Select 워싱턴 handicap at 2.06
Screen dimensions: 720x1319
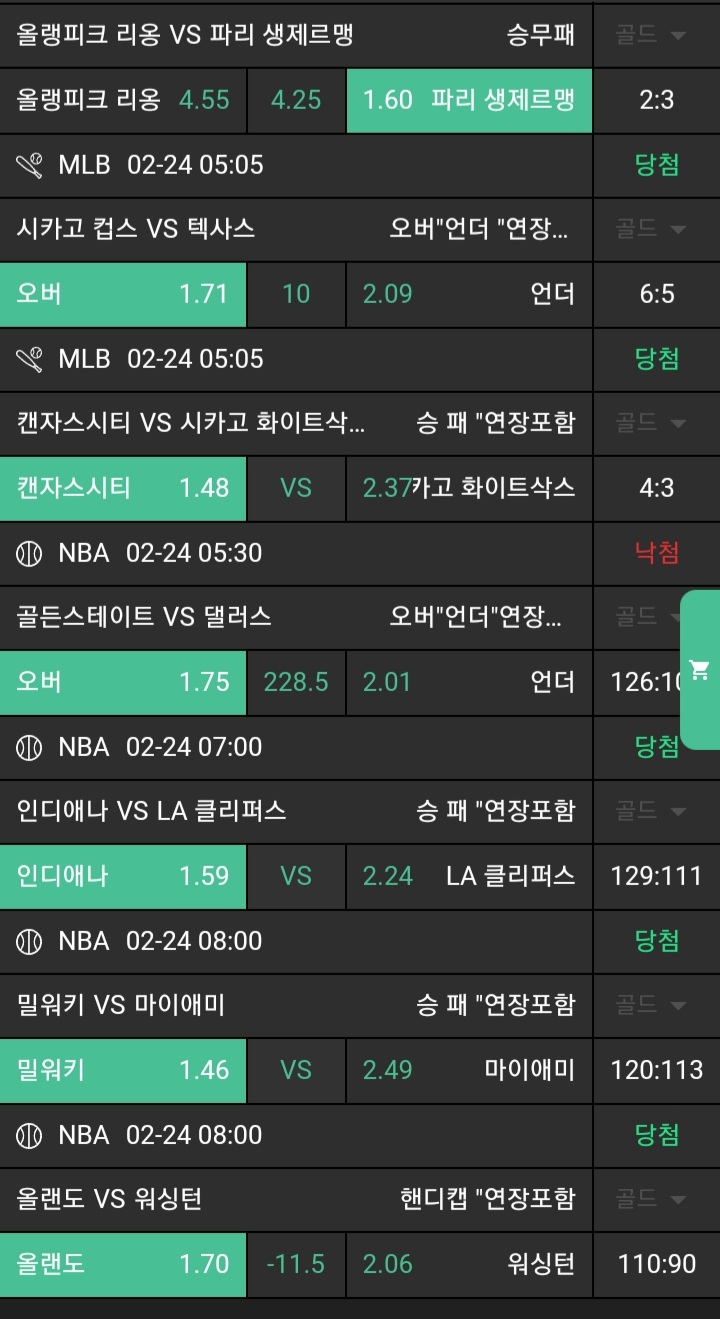[x=469, y=1264]
